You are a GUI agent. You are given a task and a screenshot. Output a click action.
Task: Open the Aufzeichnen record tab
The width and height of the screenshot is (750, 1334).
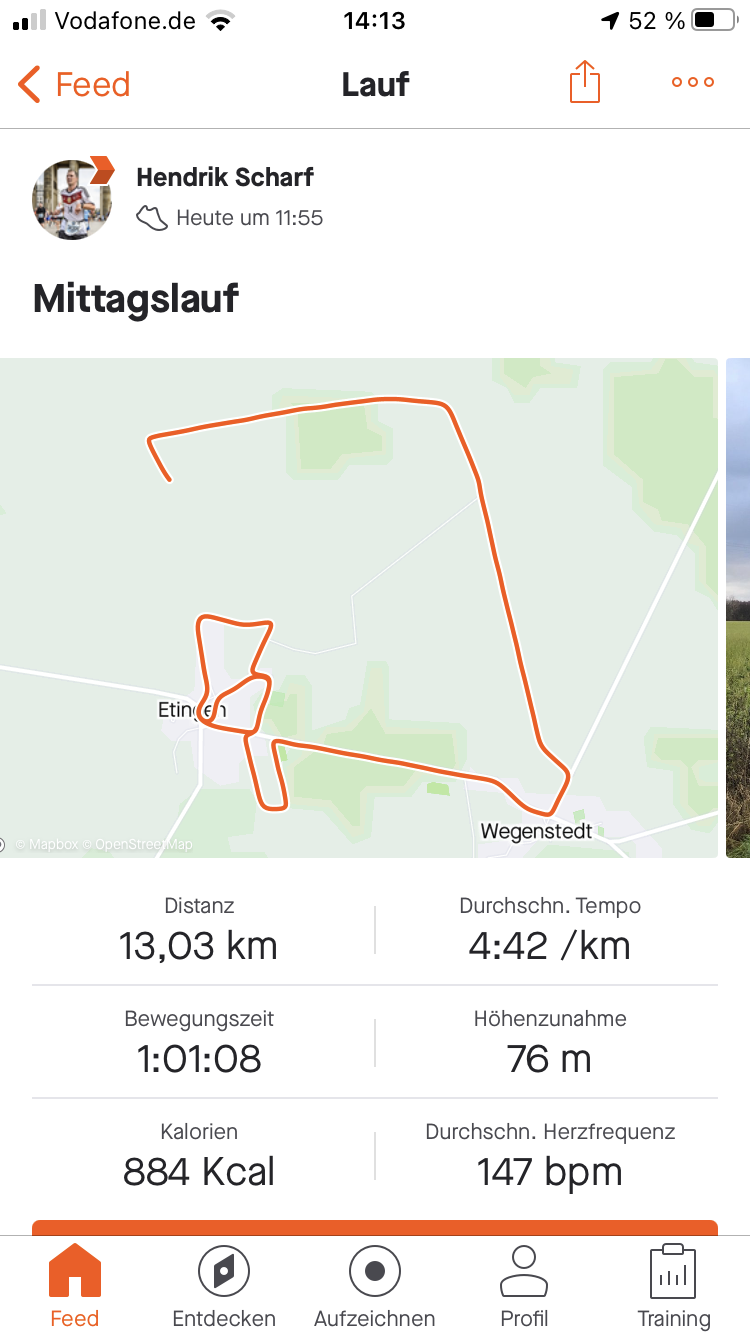375,1286
